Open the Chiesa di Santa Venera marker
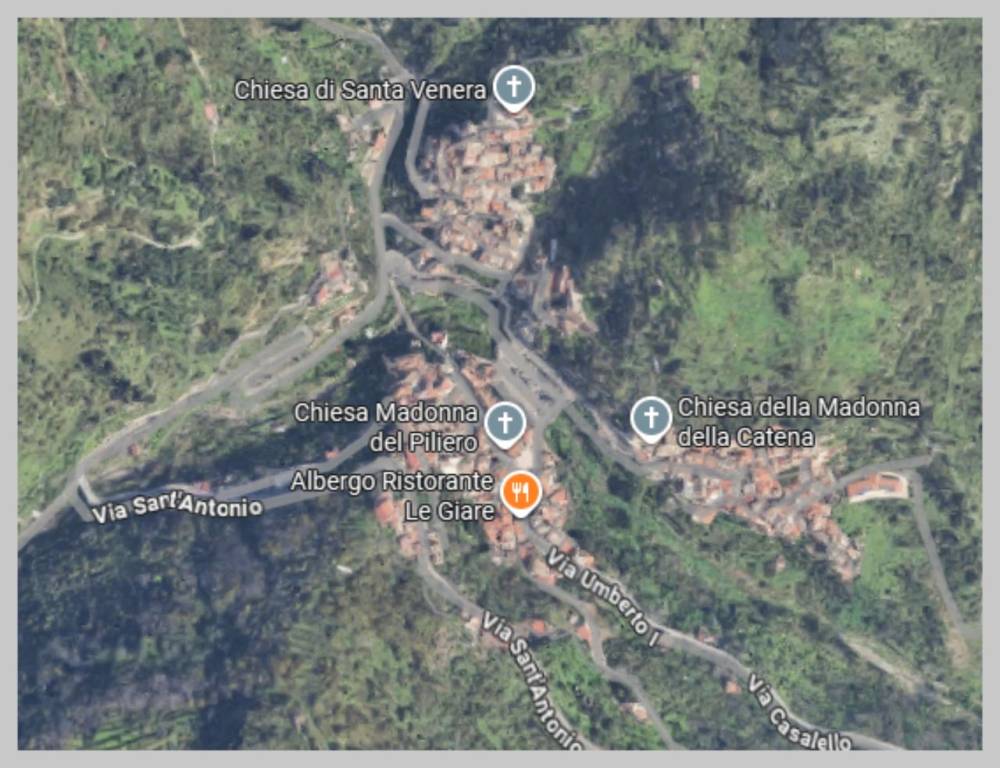Viewport: 1000px width, 768px height. point(514,87)
